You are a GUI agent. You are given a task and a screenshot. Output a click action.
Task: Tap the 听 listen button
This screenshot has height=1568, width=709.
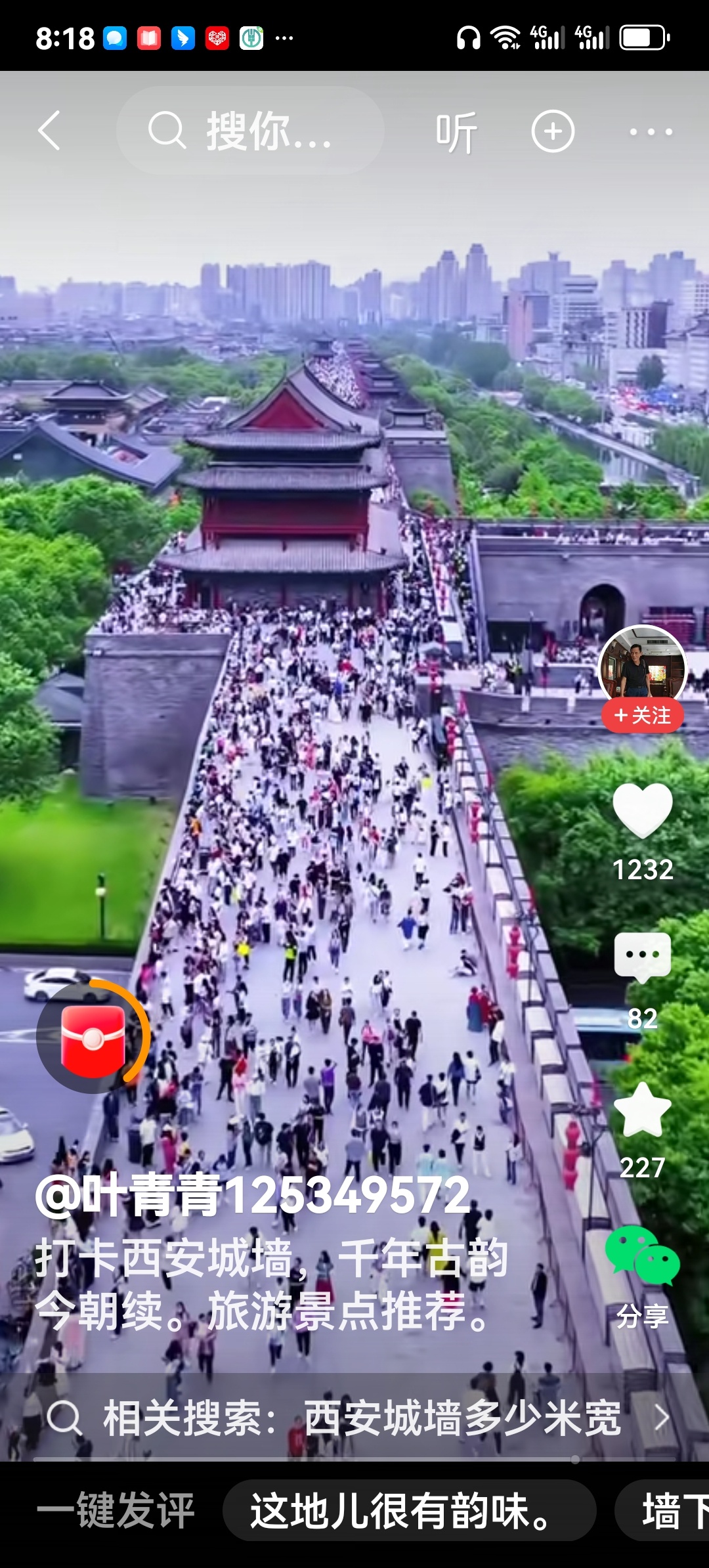(x=456, y=131)
